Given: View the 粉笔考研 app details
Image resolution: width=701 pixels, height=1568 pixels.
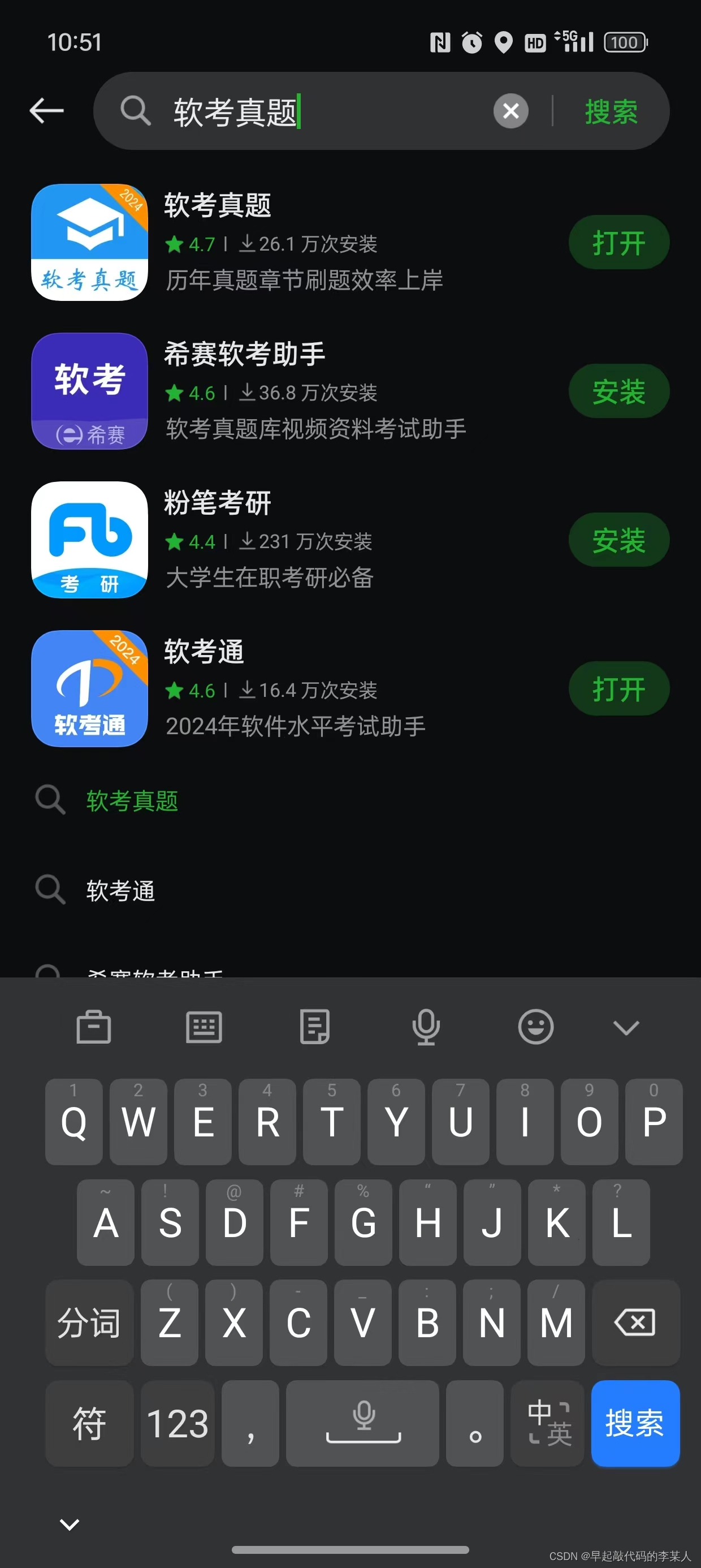Looking at the screenshot, I should [x=292, y=540].
